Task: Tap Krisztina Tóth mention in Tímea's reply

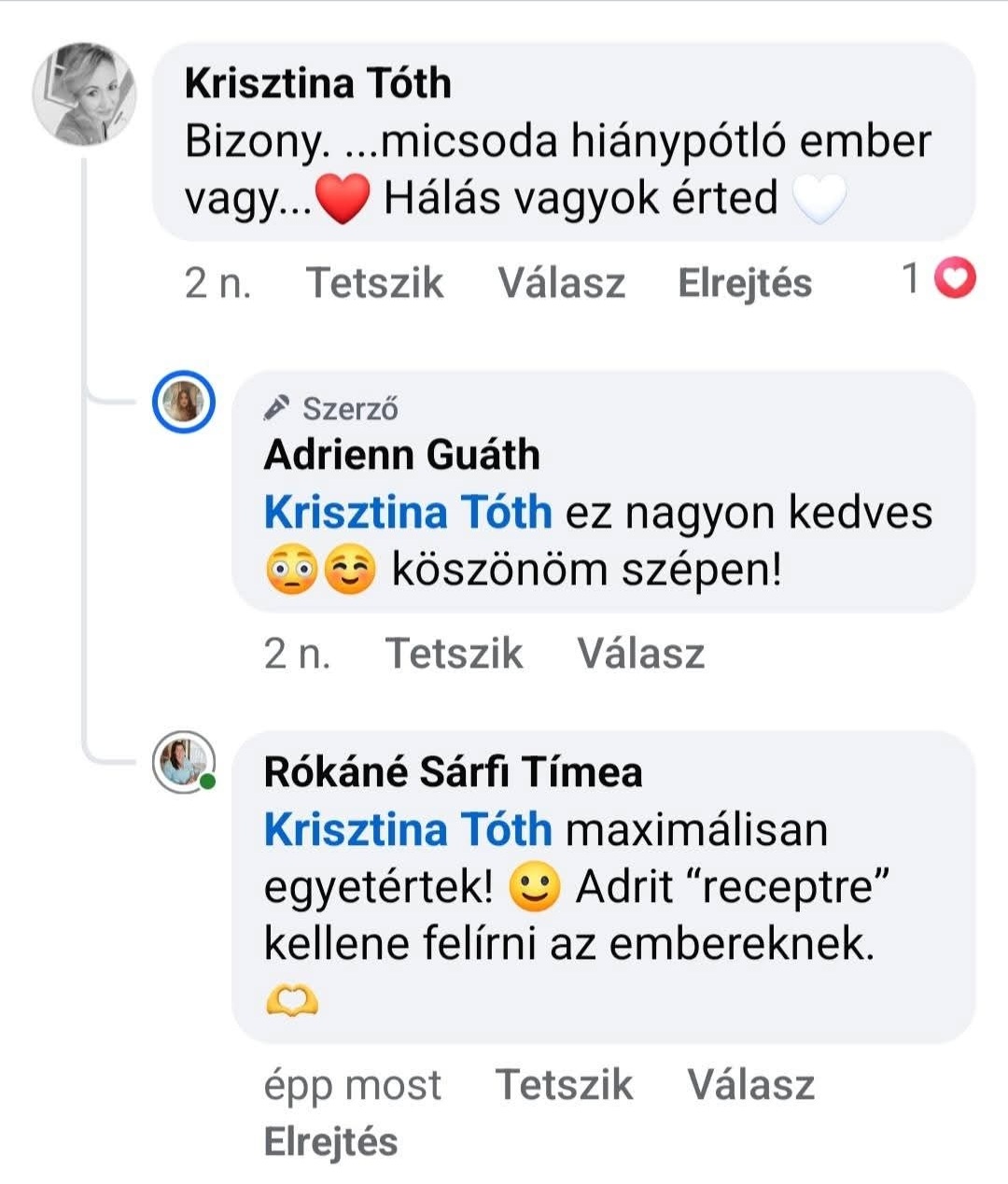Action: pyautogui.click(x=408, y=830)
